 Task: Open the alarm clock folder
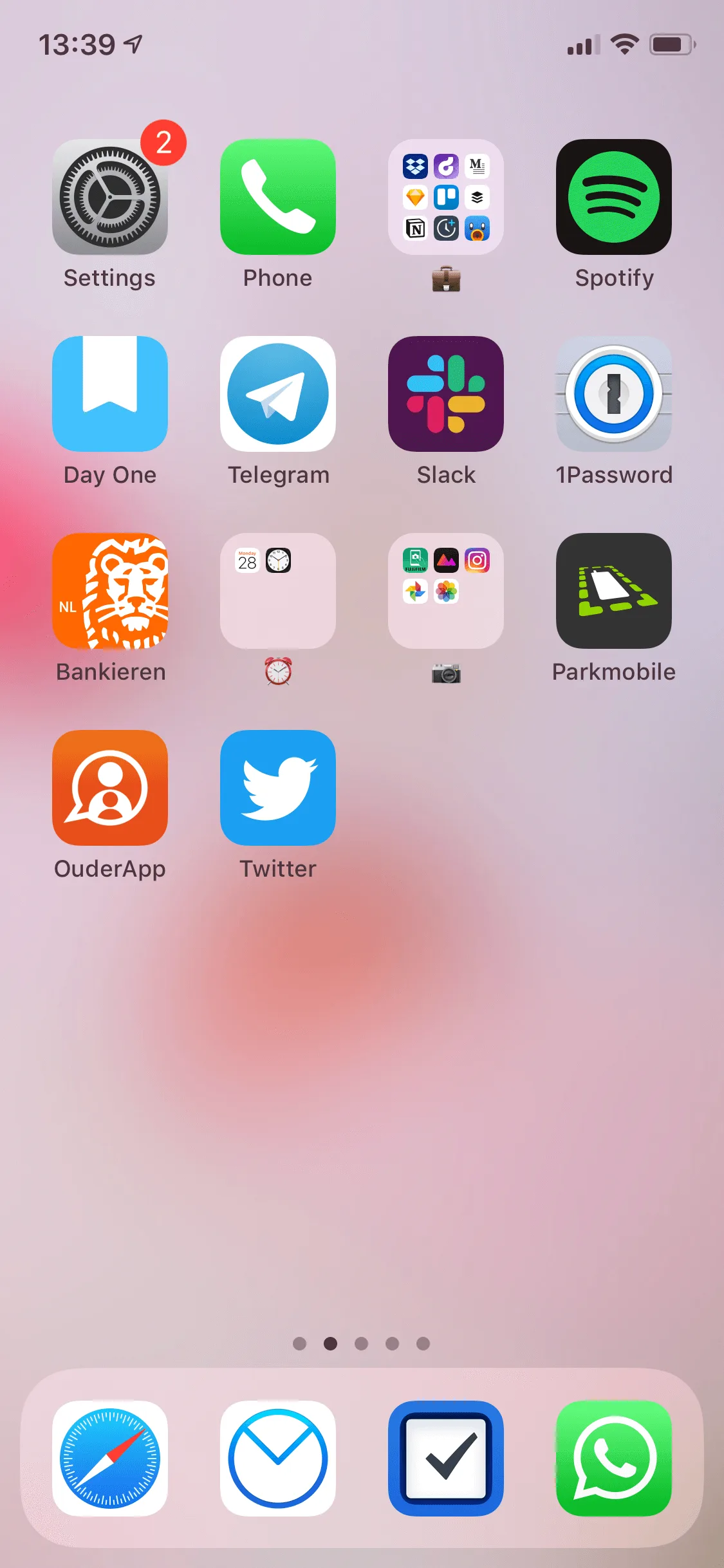tap(278, 591)
